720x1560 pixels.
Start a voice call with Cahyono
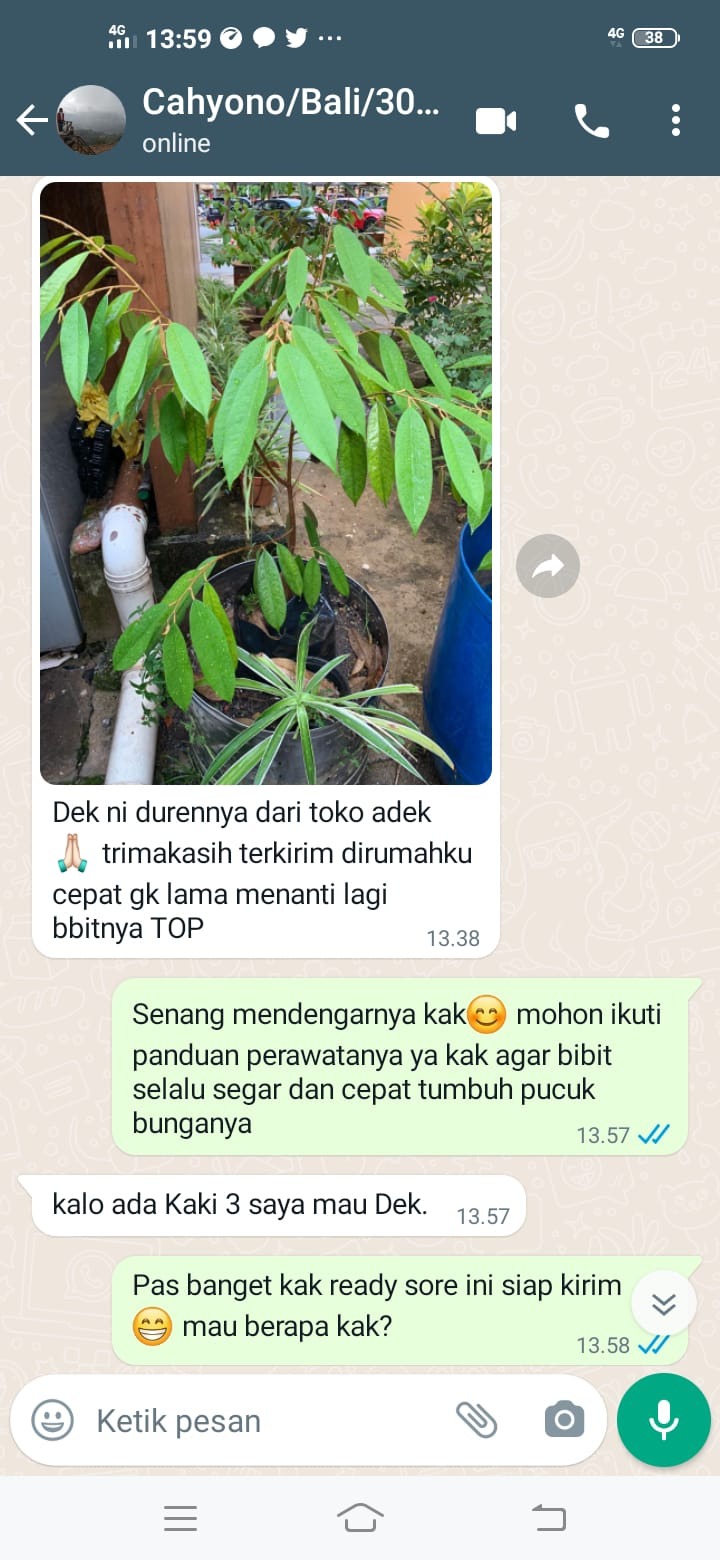[x=591, y=121]
